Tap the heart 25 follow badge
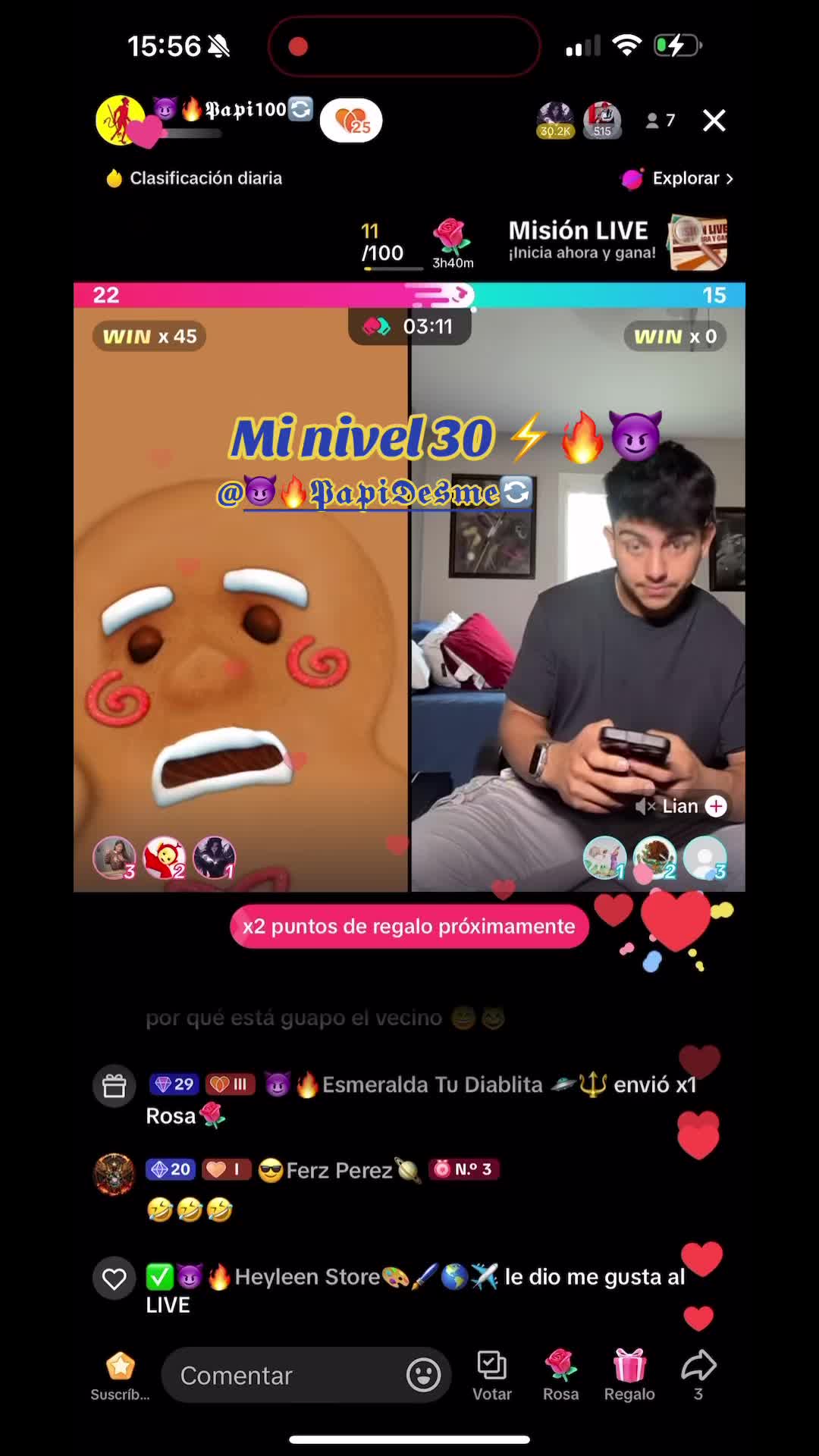The image size is (819, 1456). coord(351,121)
